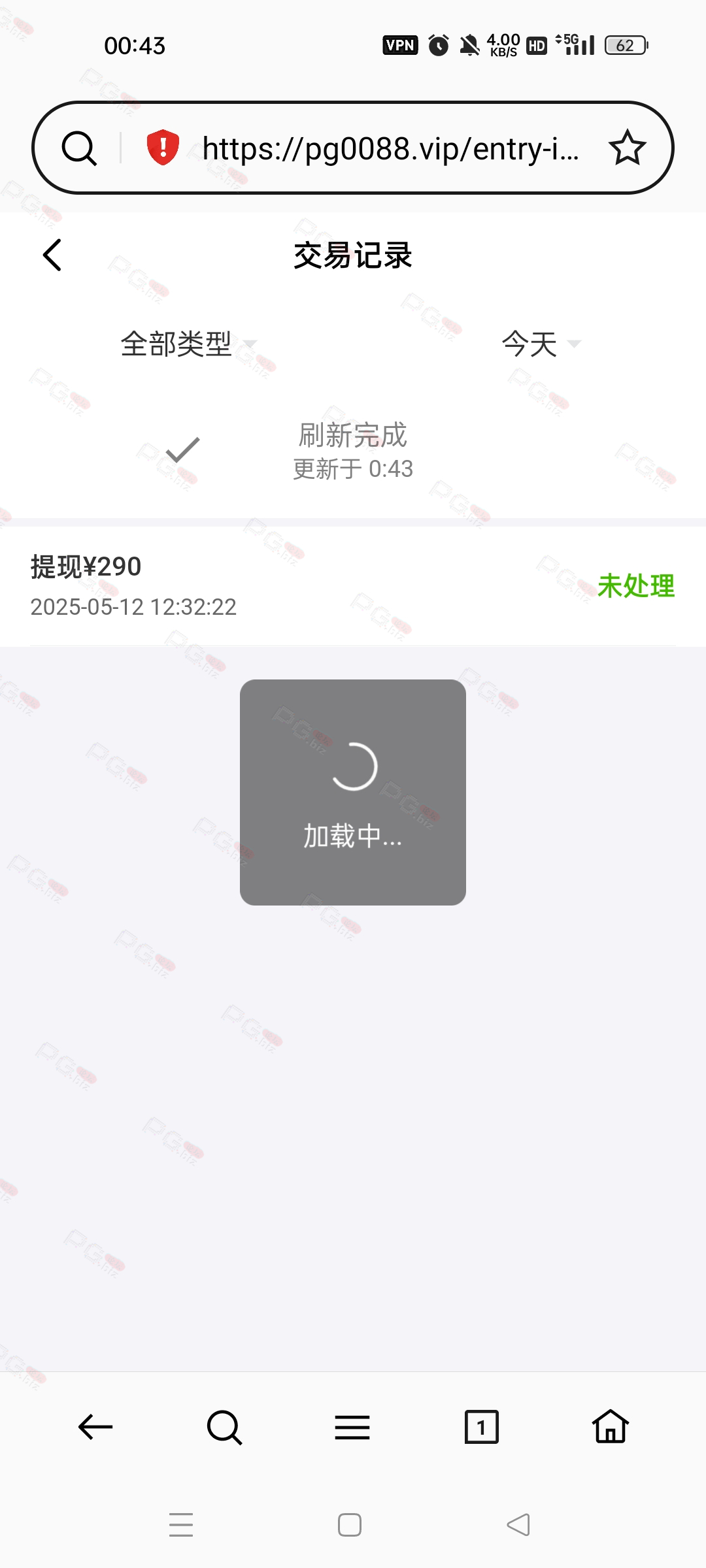The width and height of the screenshot is (706, 1568).
Task: Open the browser menu with three lines
Action: coord(352,1427)
